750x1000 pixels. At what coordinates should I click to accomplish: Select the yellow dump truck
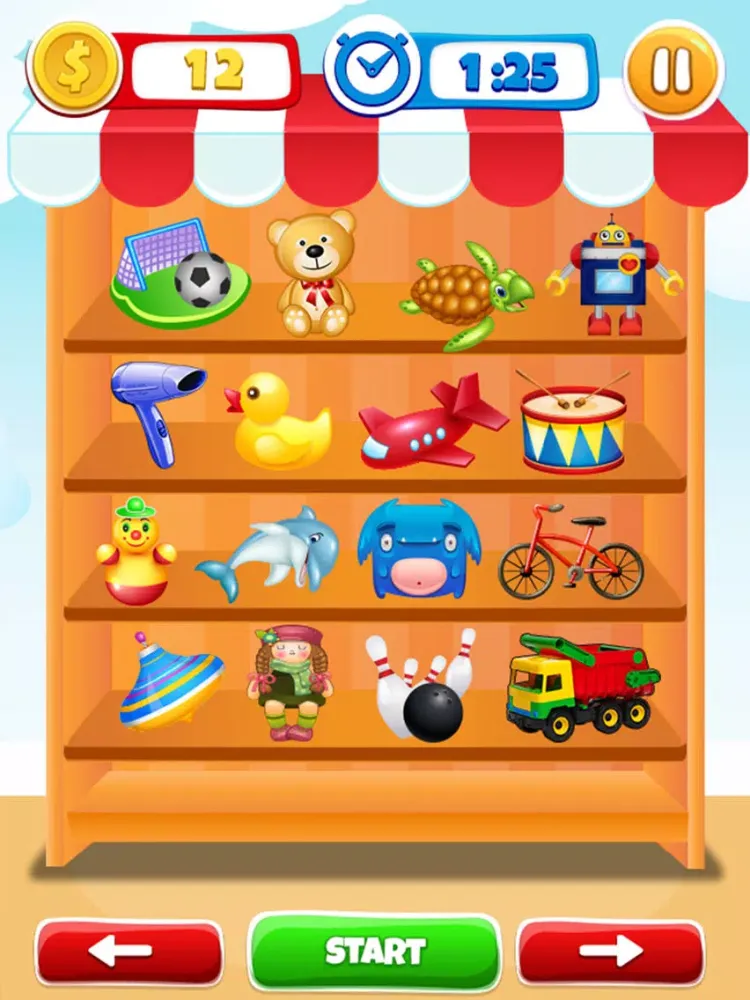(581, 685)
